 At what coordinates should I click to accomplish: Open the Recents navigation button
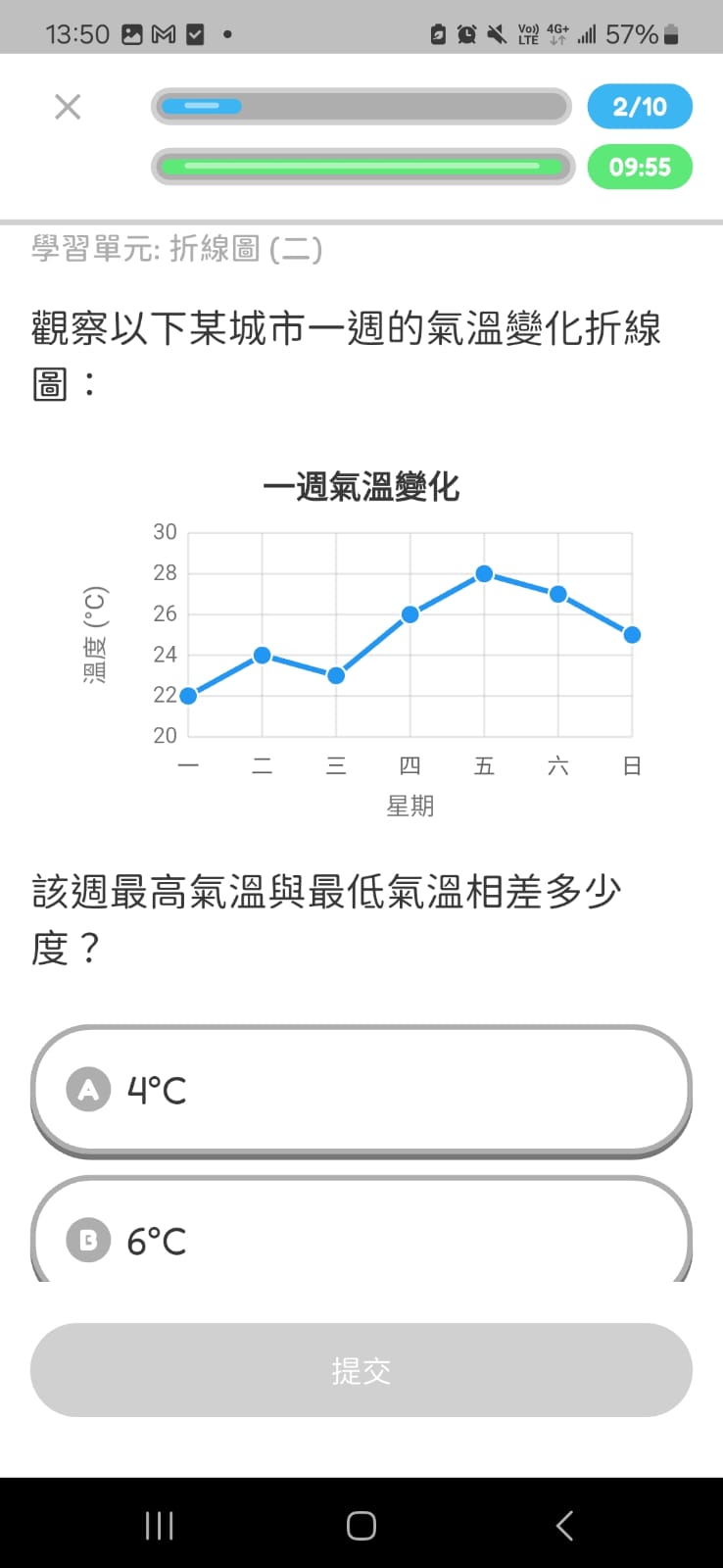[x=159, y=1525]
